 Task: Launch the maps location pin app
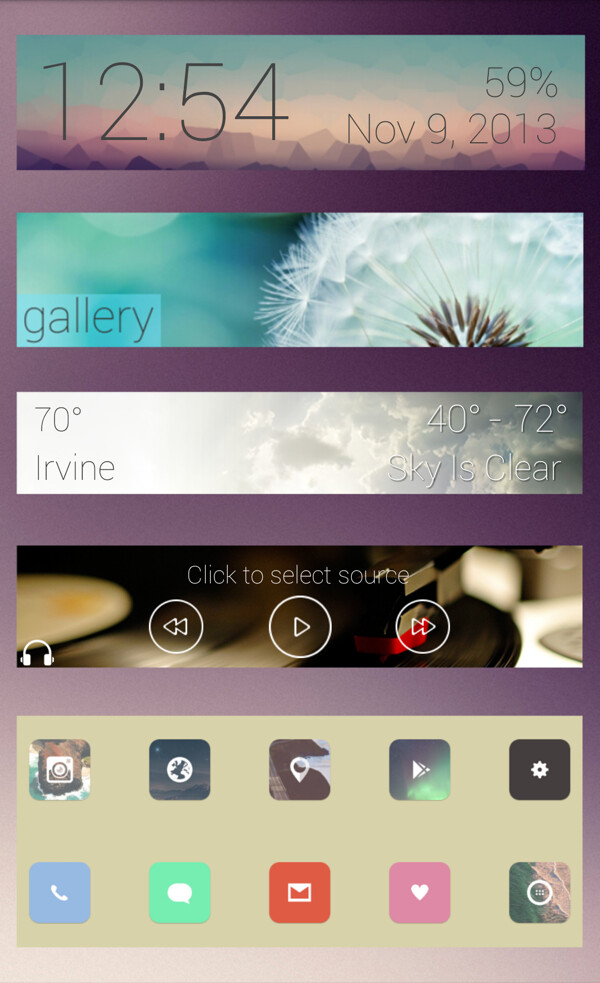[300, 769]
